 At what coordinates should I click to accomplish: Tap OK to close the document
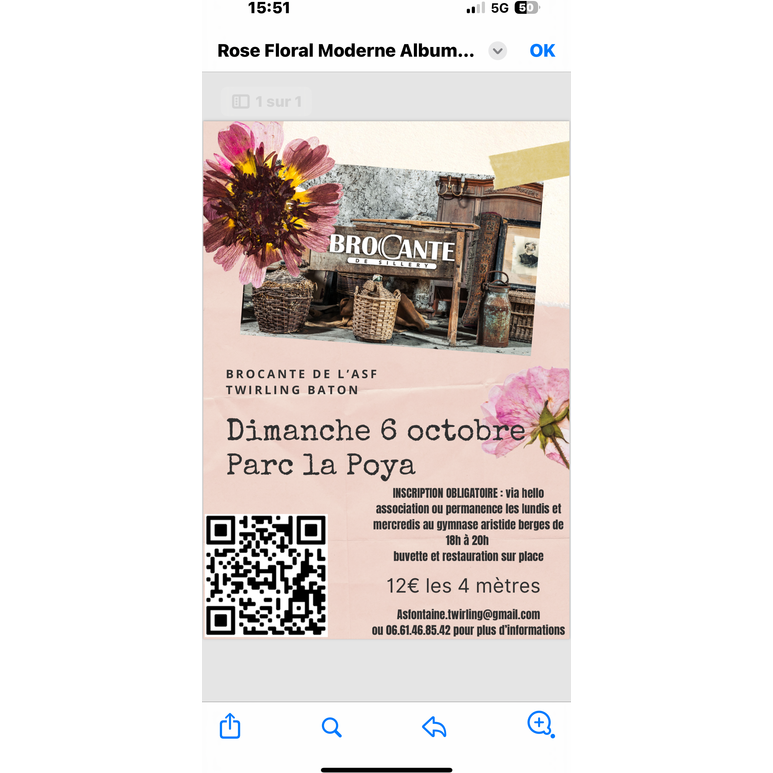542,51
